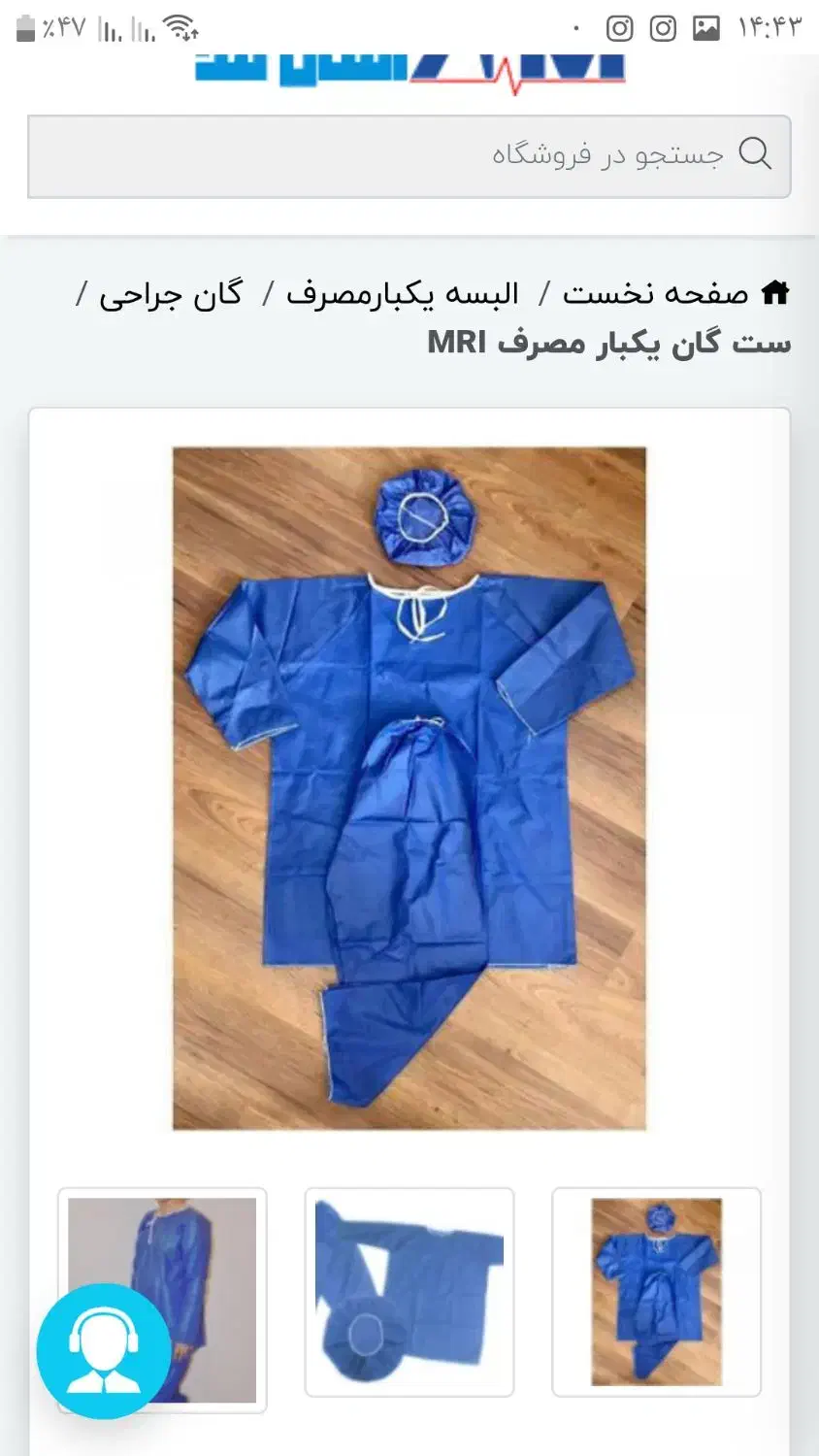Open البسه یکبارمصرف category link
Image resolution: width=819 pixels, height=1456 pixels.
click(x=402, y=293)
